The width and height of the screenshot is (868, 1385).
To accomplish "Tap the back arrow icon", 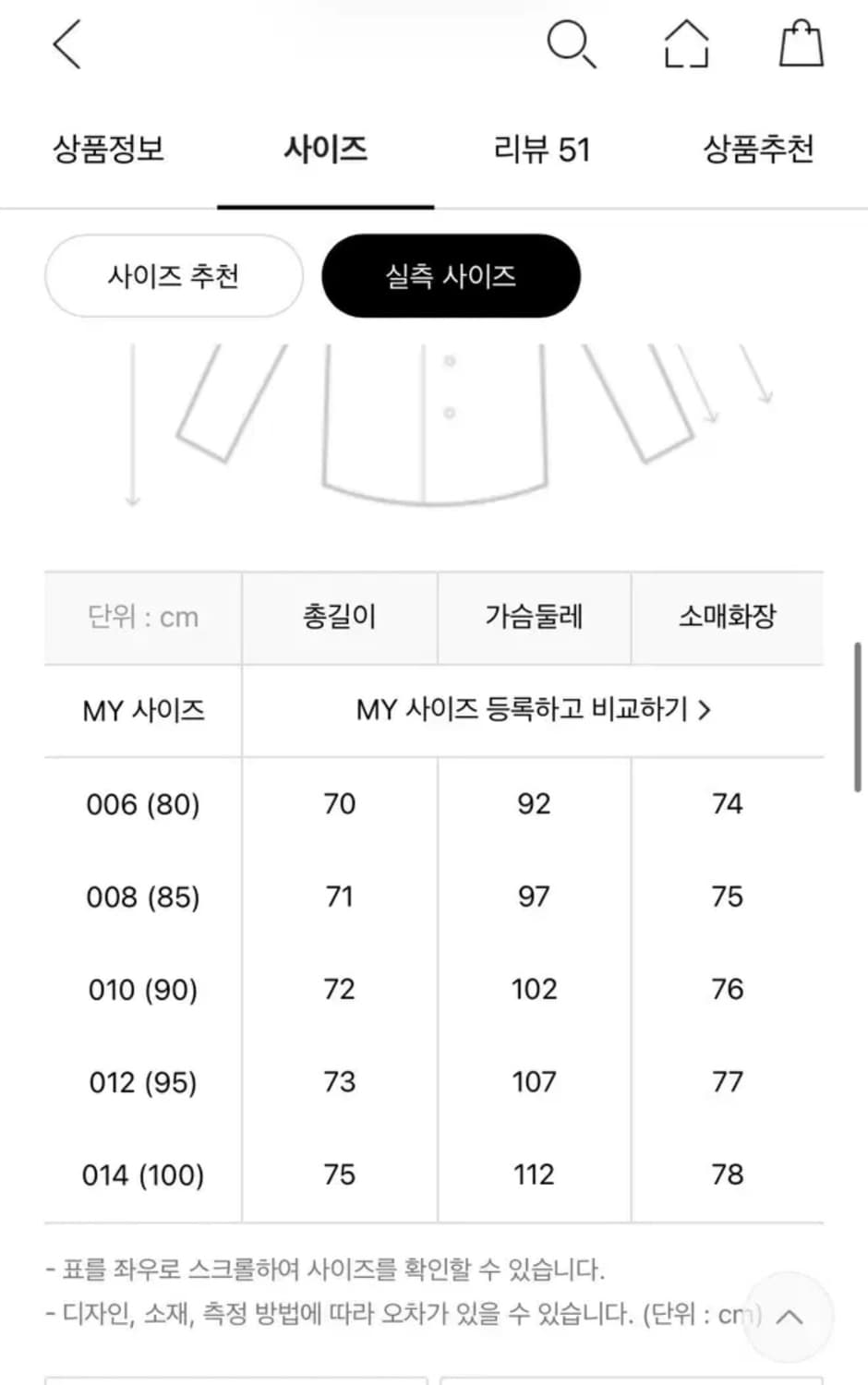I will (66, 44).
